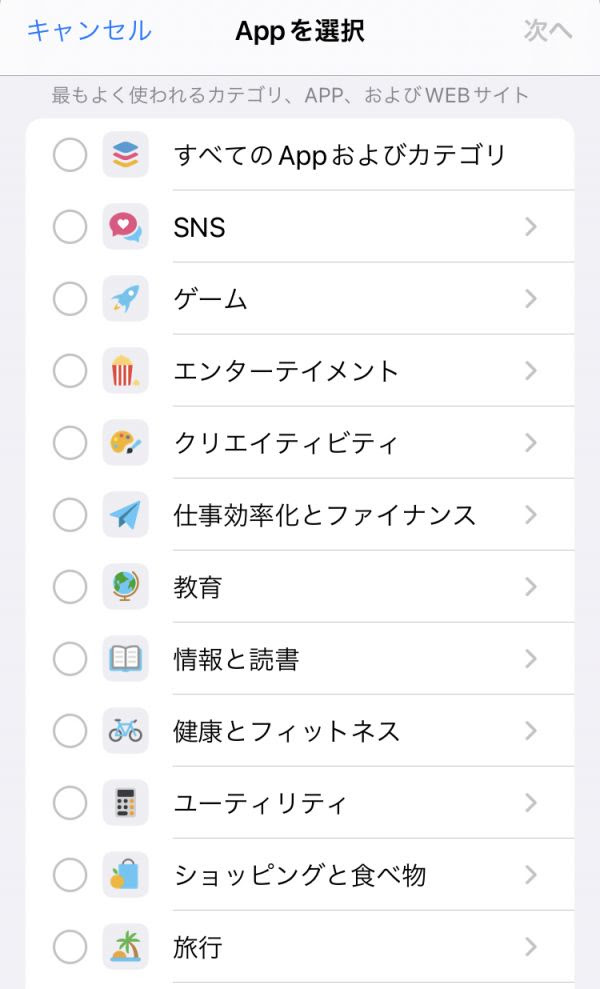Expand ショッピングと食べ物 category
600x989 pixels.
tap(531, 875)
